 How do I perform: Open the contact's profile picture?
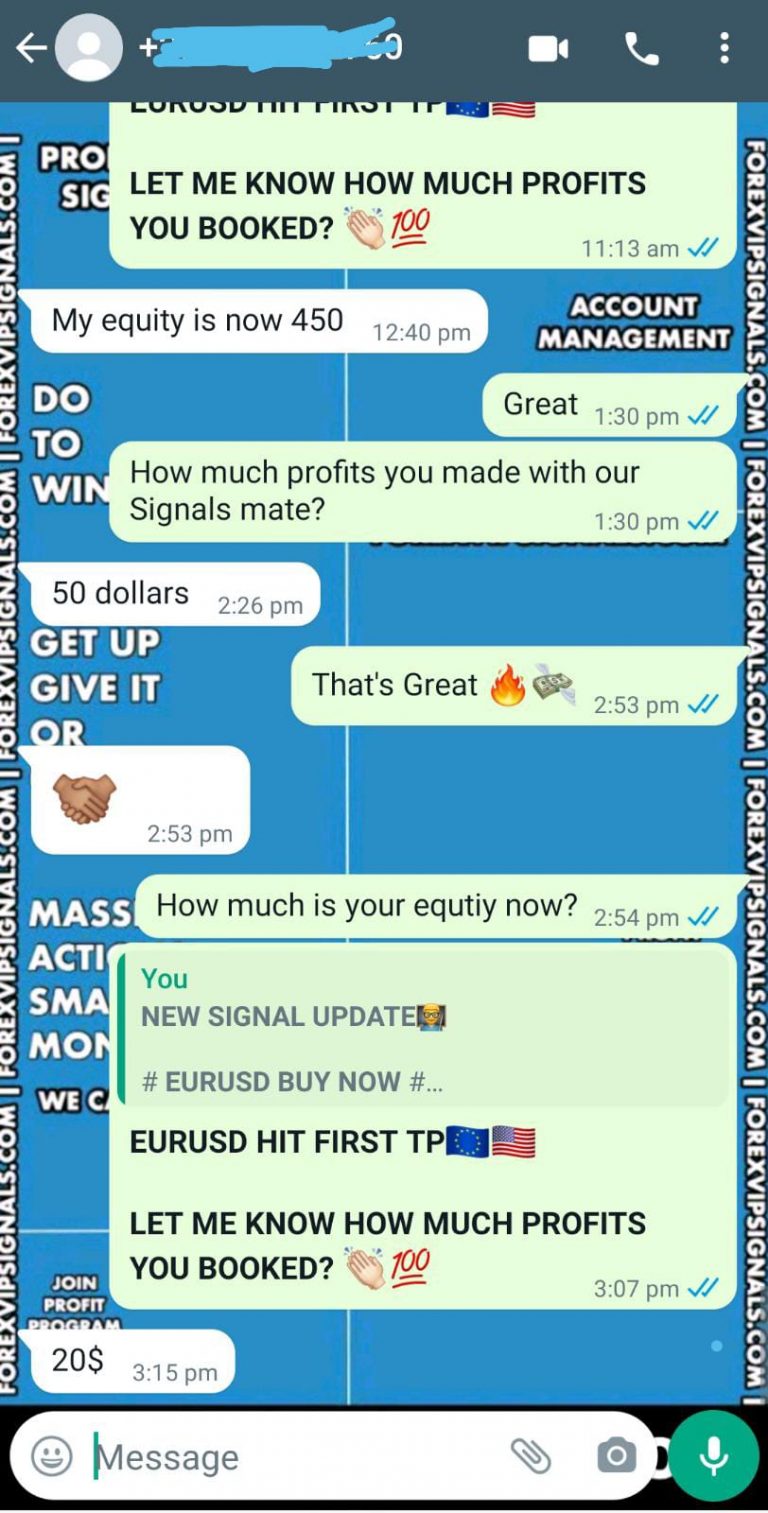point(88,47)
